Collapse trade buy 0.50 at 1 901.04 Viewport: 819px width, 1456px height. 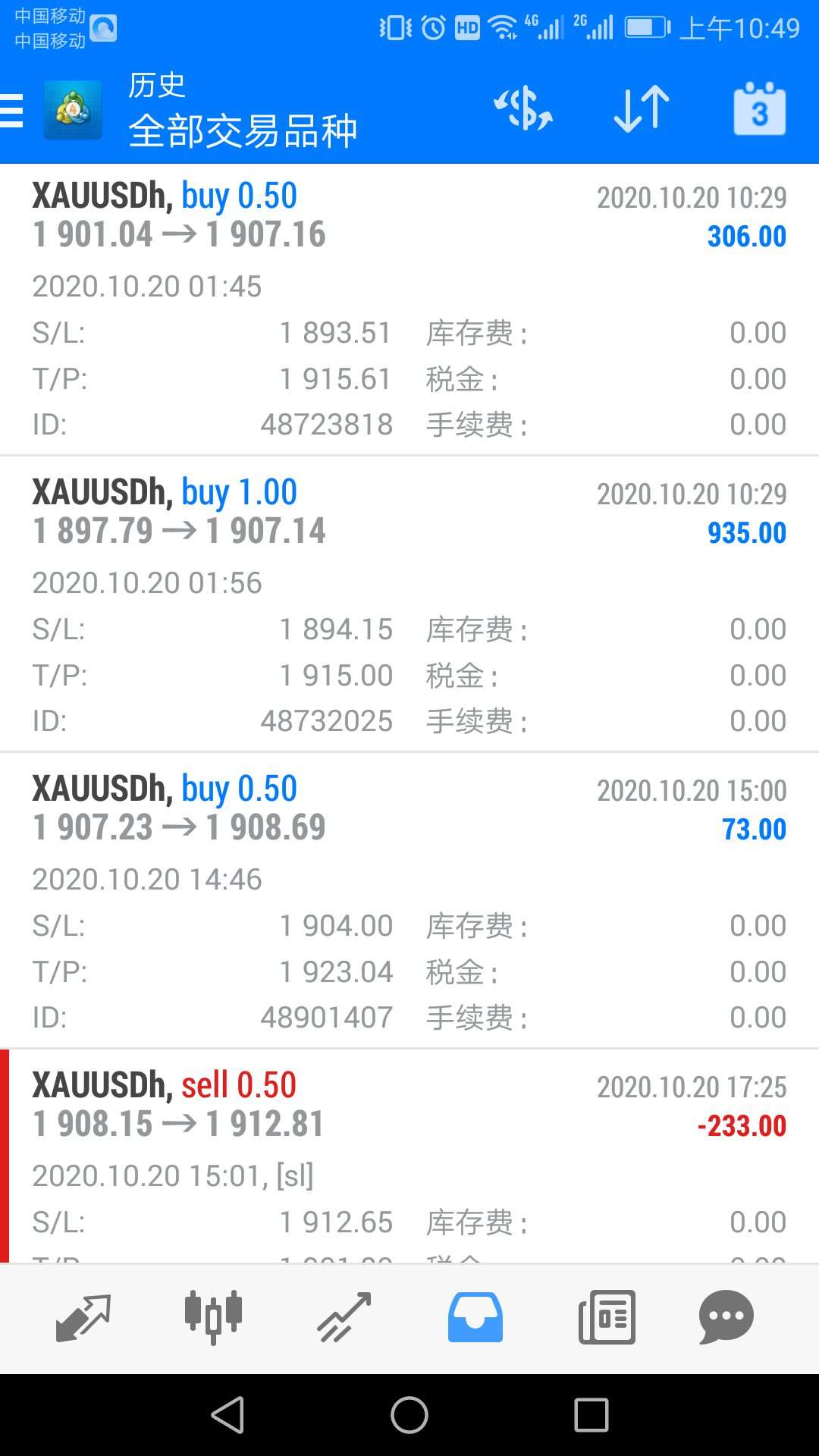[x=409, y=216]
